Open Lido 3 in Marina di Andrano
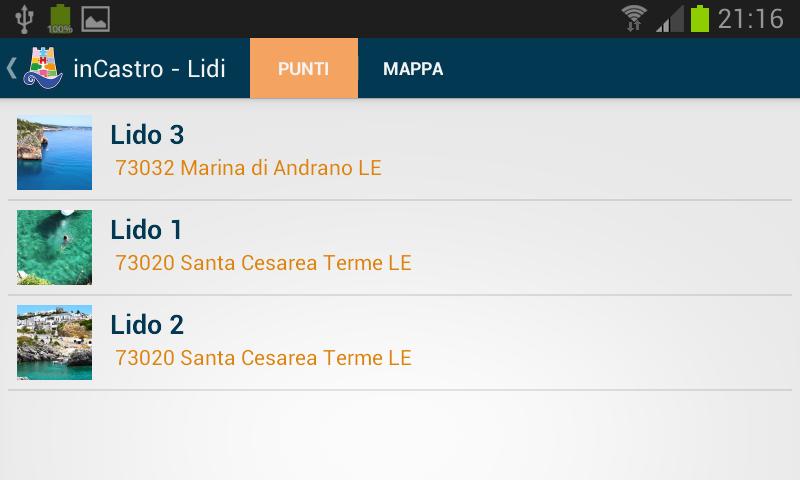Screen dimensions: 800x480 [x=400, y=152]
